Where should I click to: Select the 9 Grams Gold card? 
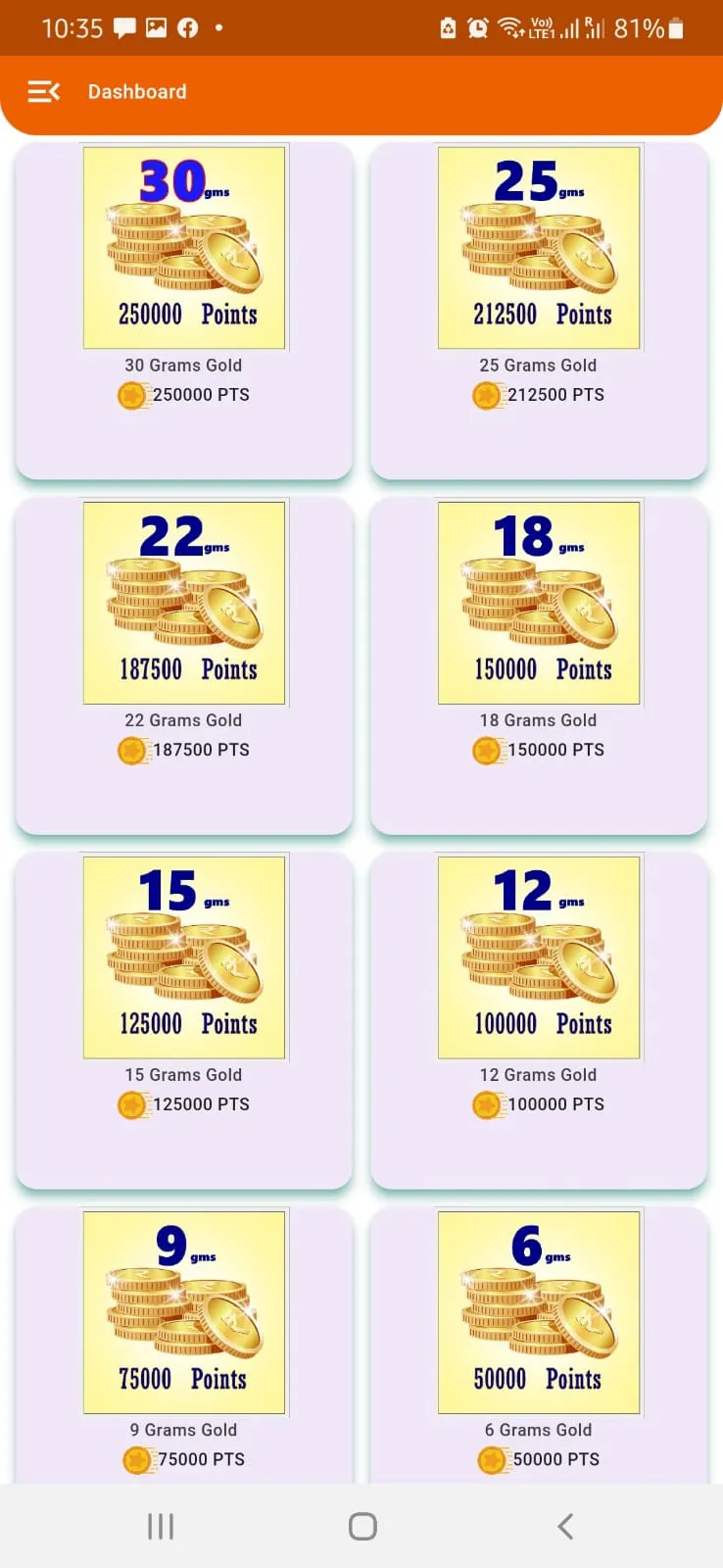[x=184, y=1343]
